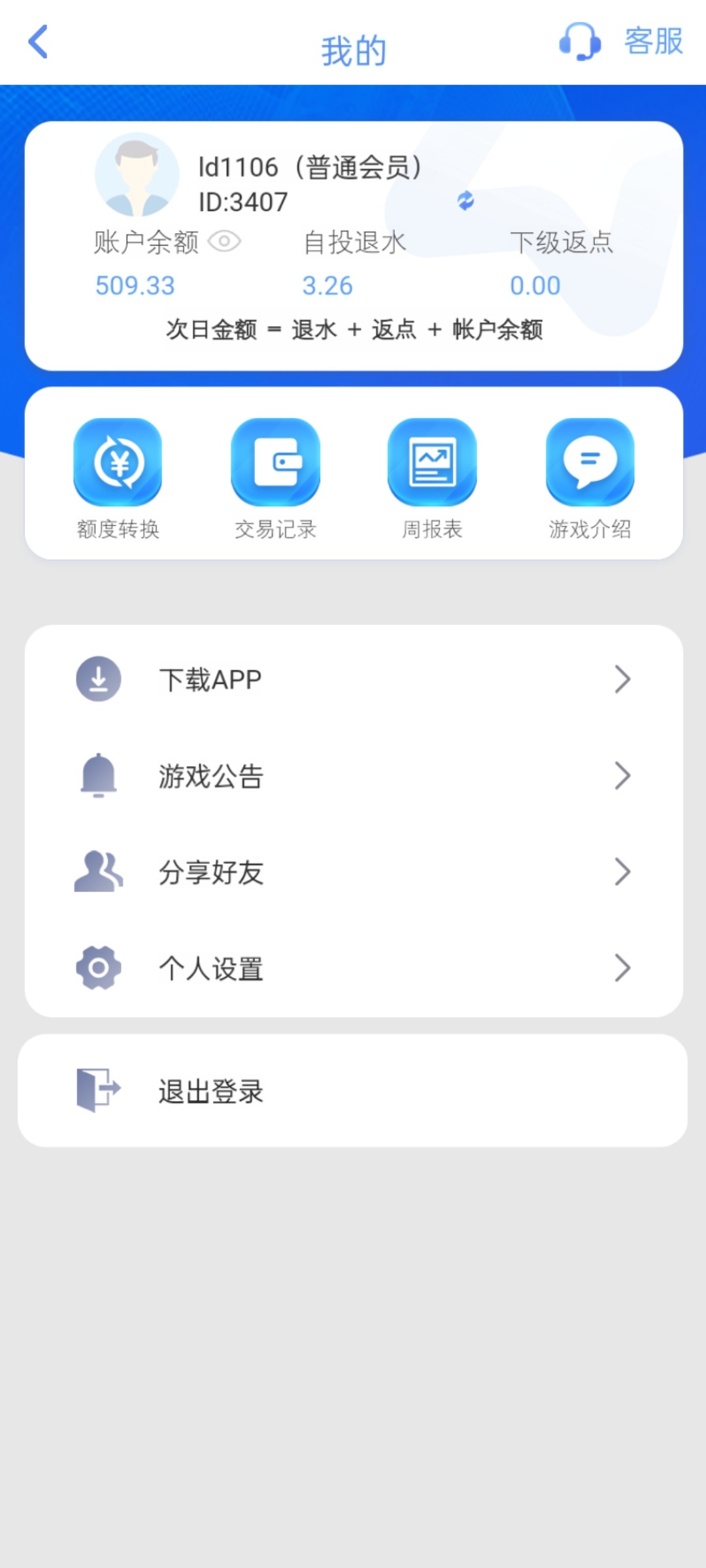Click the user avatar image
The image size is (706, 1568).
(135, 174)
